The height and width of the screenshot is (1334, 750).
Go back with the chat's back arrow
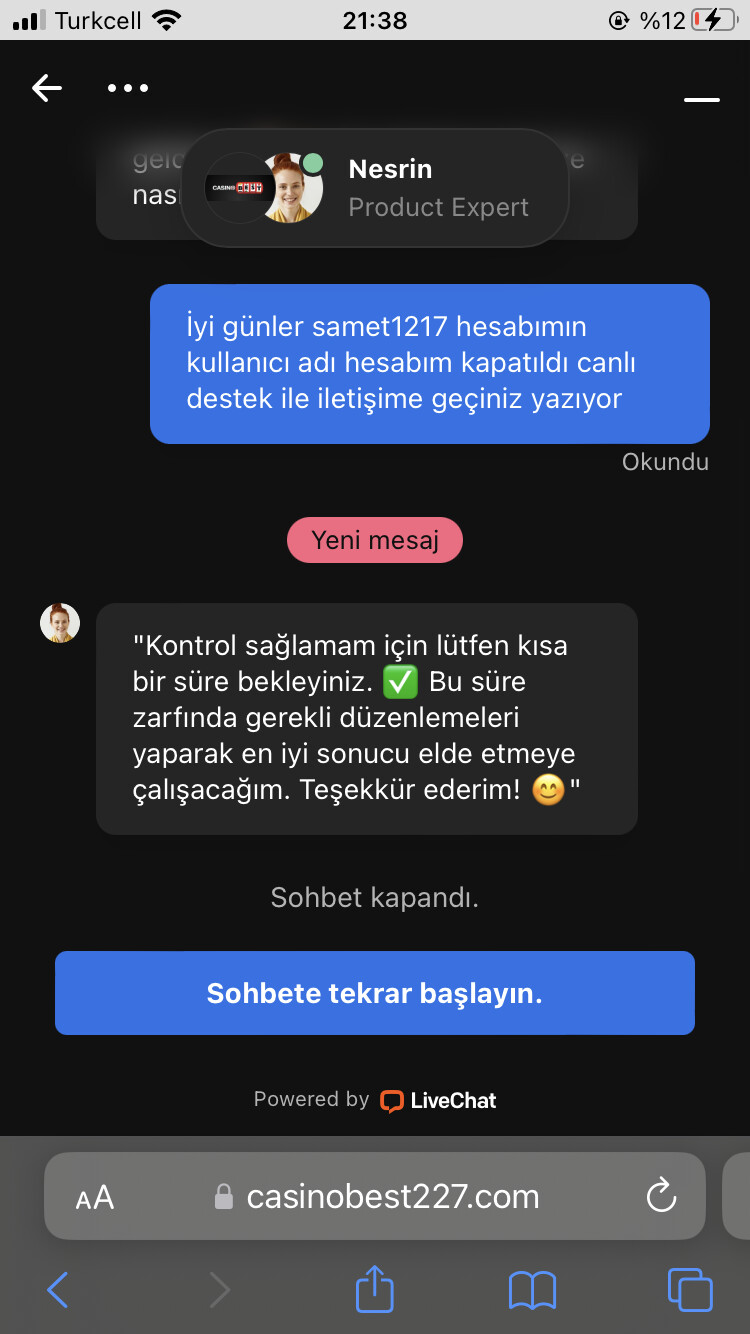(47, 88)
